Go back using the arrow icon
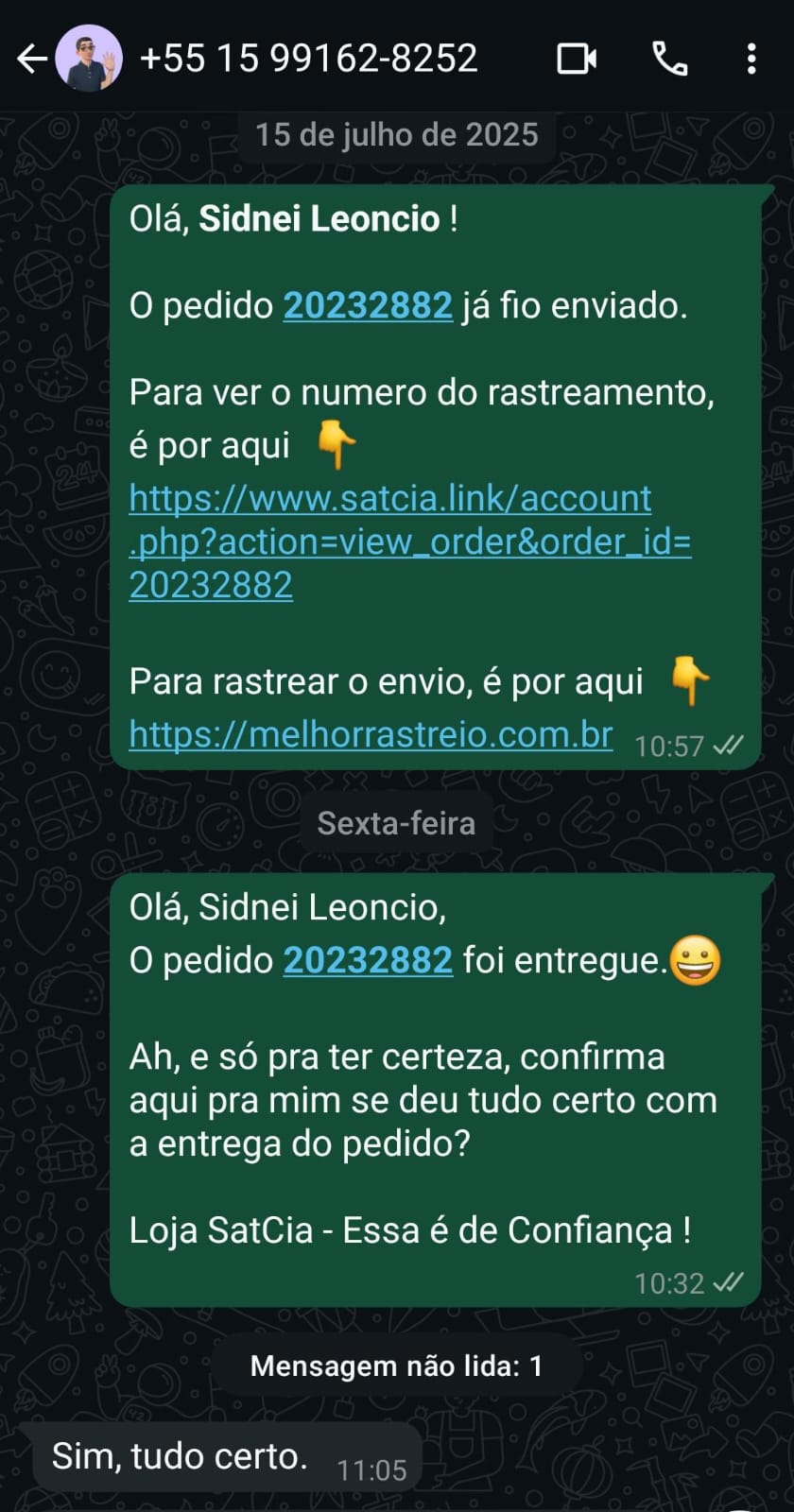The height and width of the screenshot is (1512, 794). coord(31,59)
